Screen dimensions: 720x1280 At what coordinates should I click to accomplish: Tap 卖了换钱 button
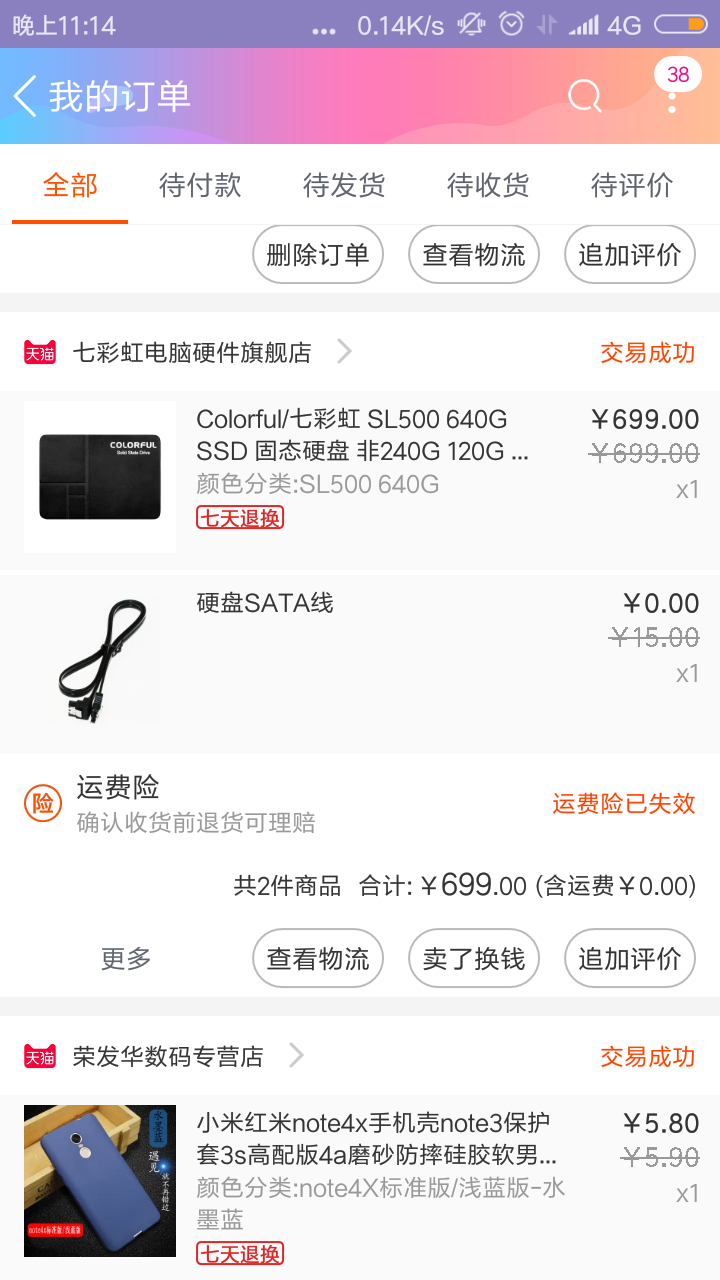tap(474, 958)
